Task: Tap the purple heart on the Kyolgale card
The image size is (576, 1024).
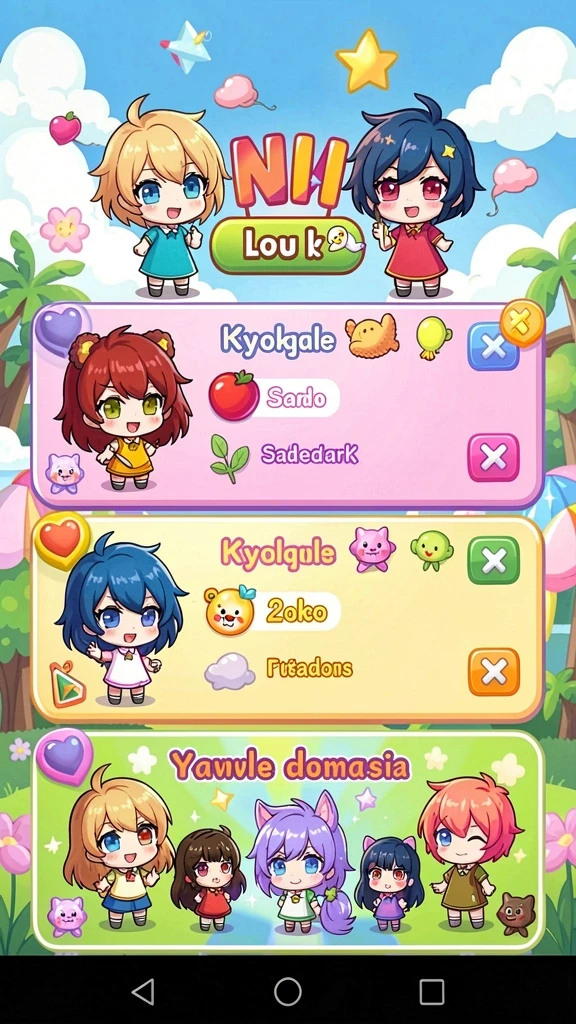Action: (62, 328)
